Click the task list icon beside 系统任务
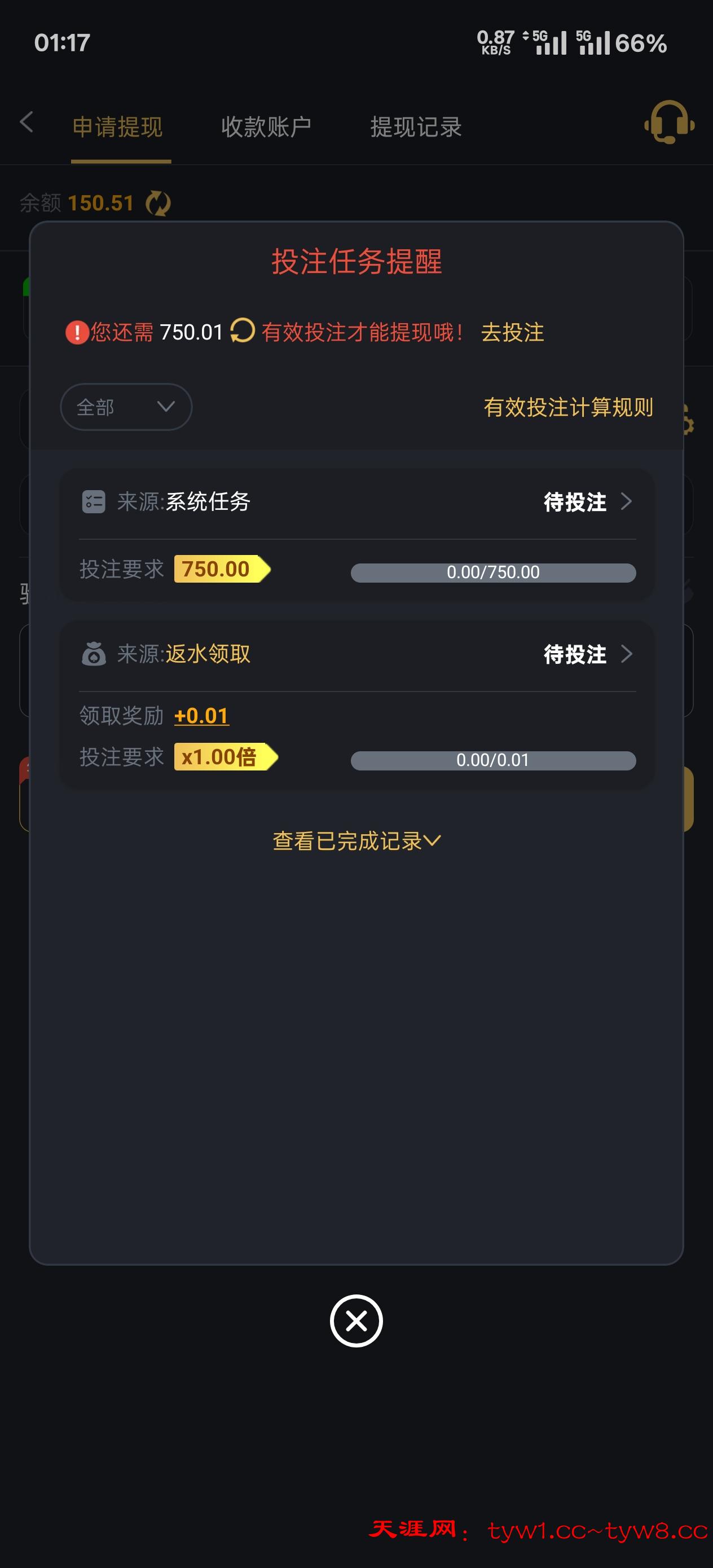This screenshot has width=713, height=1568. [x=93, y=501]
